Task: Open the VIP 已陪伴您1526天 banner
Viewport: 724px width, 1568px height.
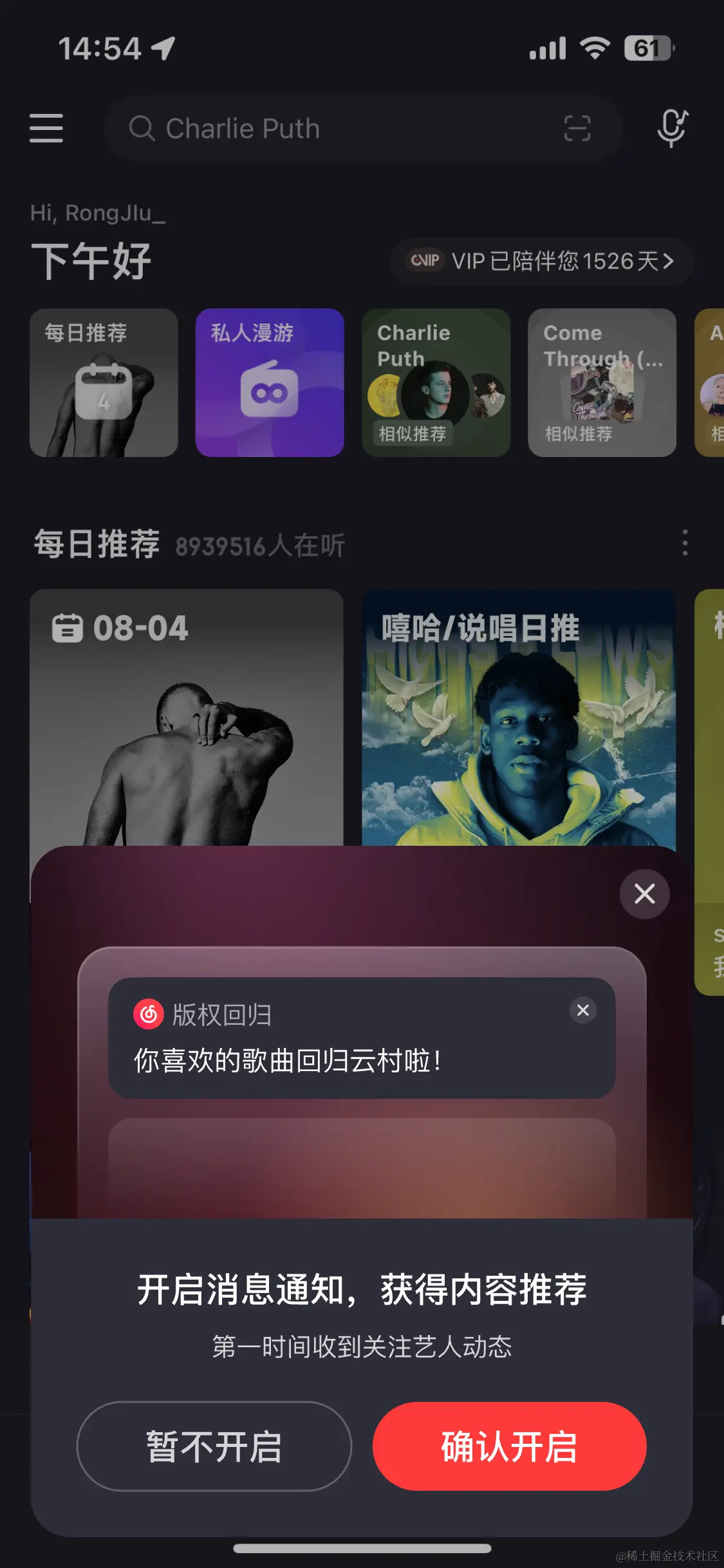Action: tap(542, 261)
